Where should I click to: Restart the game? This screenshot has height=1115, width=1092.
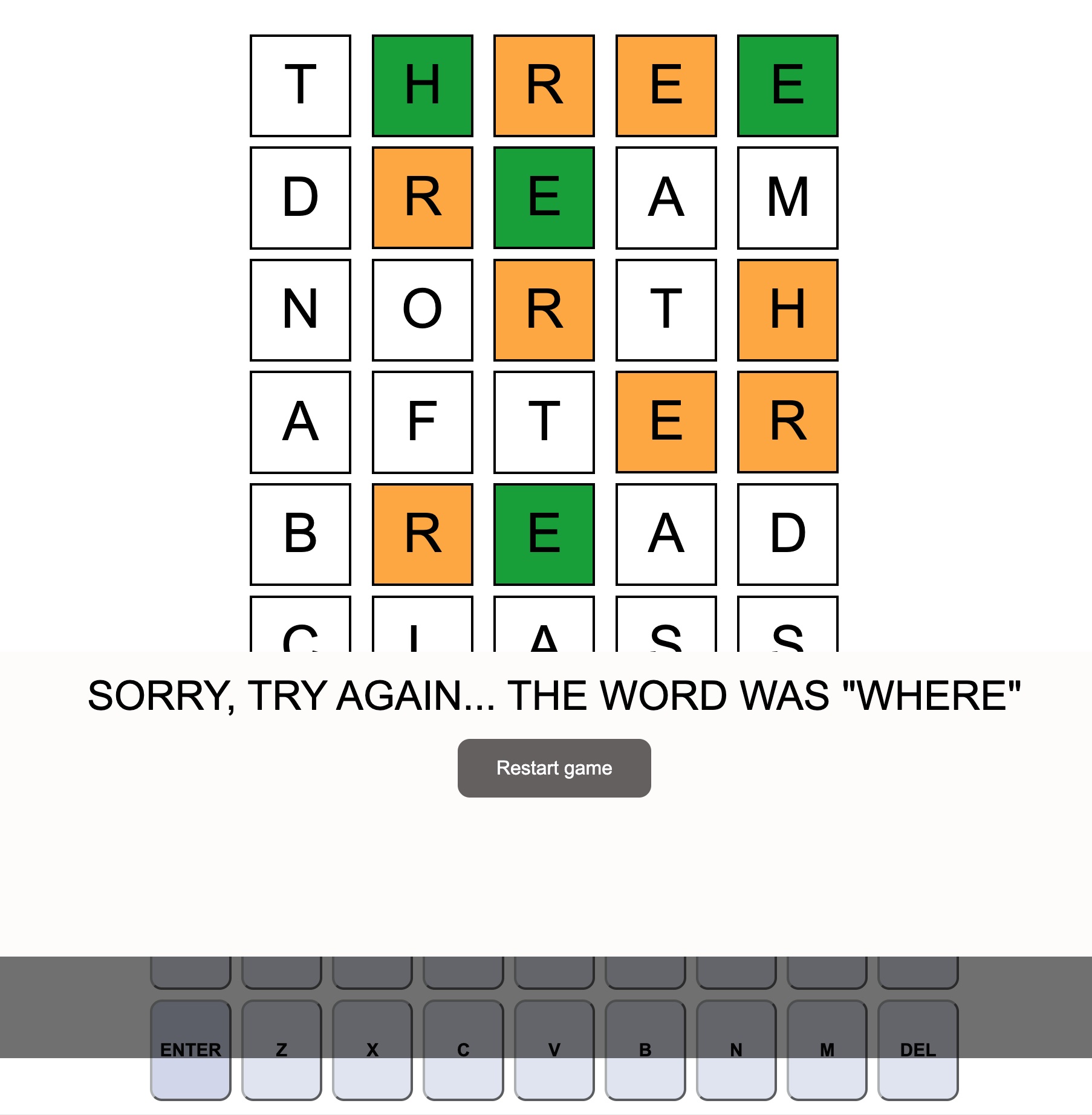tap(554, 768)
